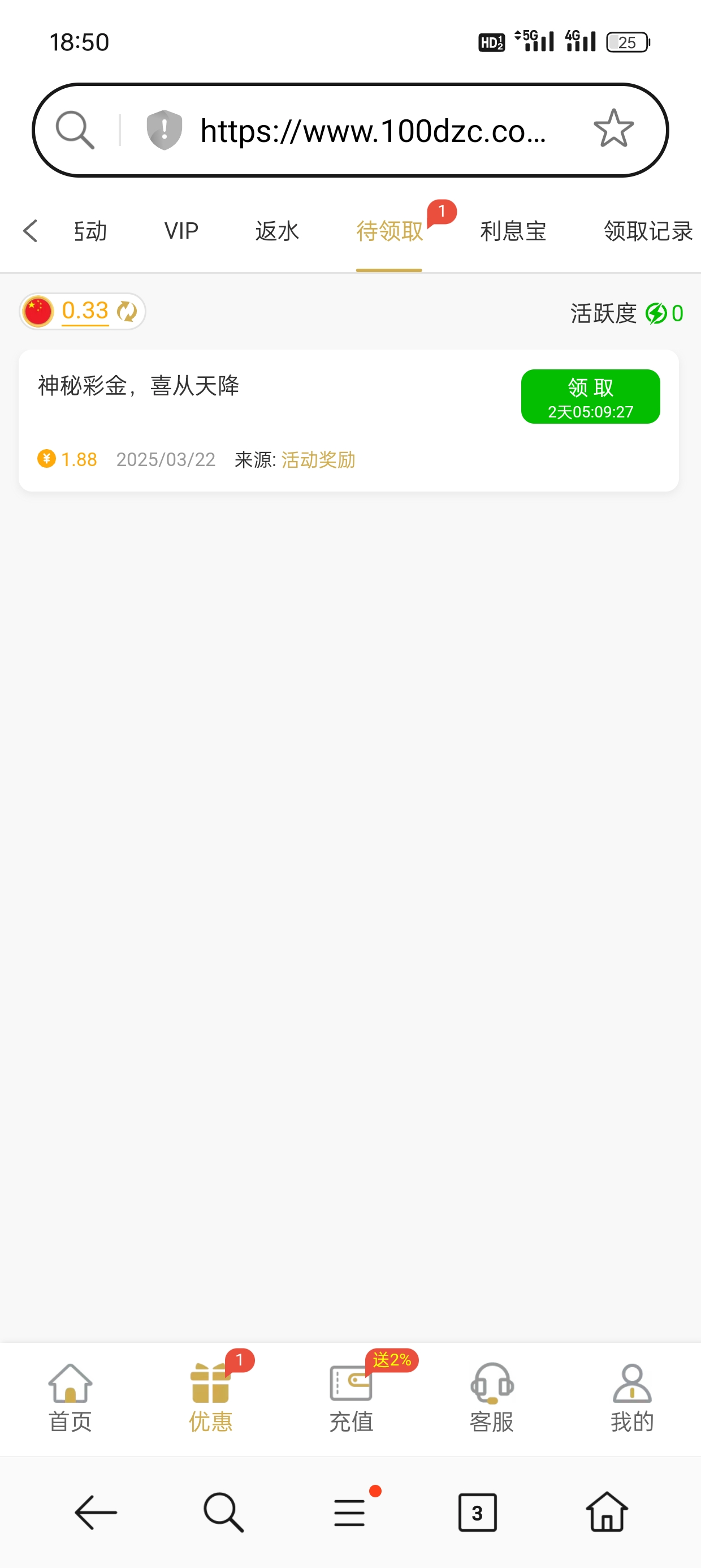
Task: Refresh the 0.33 balance
Action: 127,311
